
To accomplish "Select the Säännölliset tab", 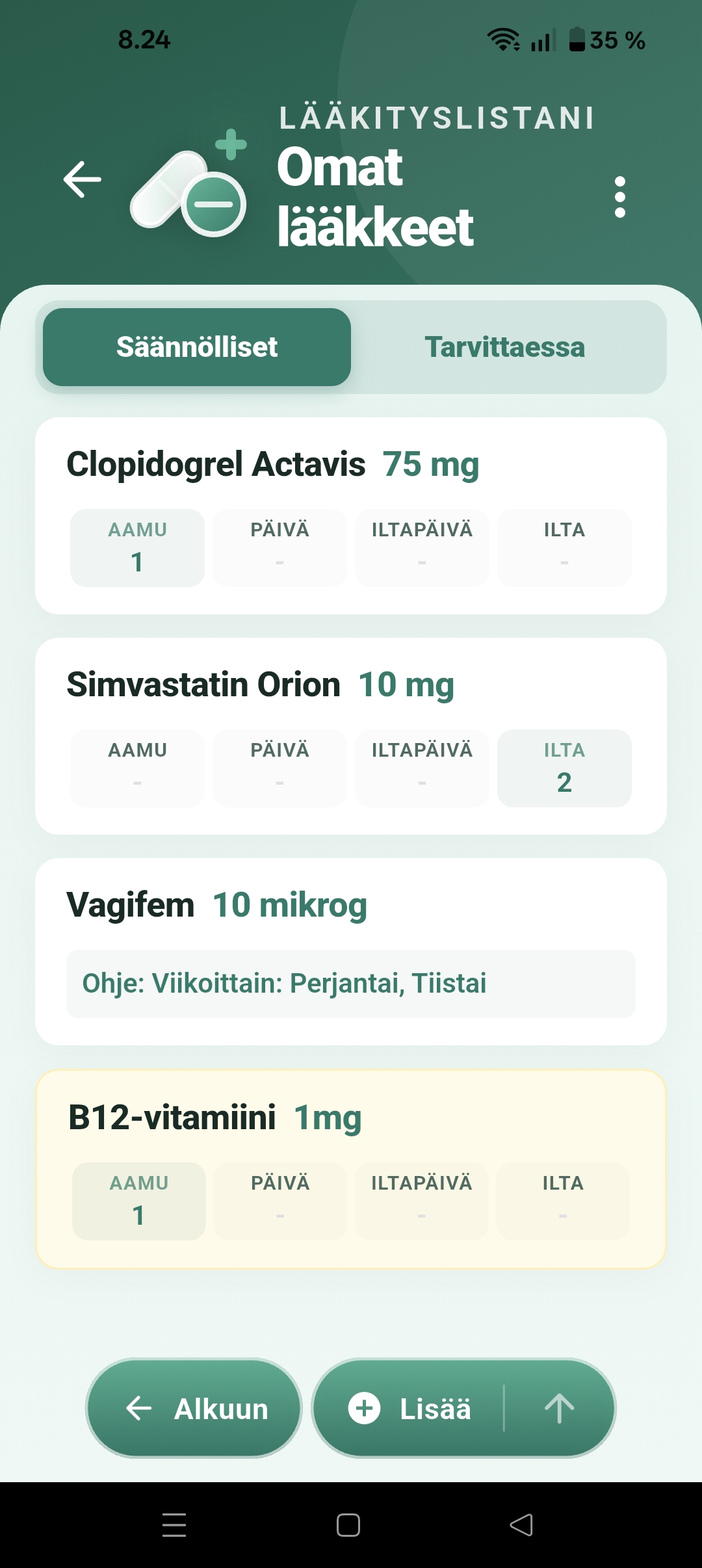I will pos(196,346).
